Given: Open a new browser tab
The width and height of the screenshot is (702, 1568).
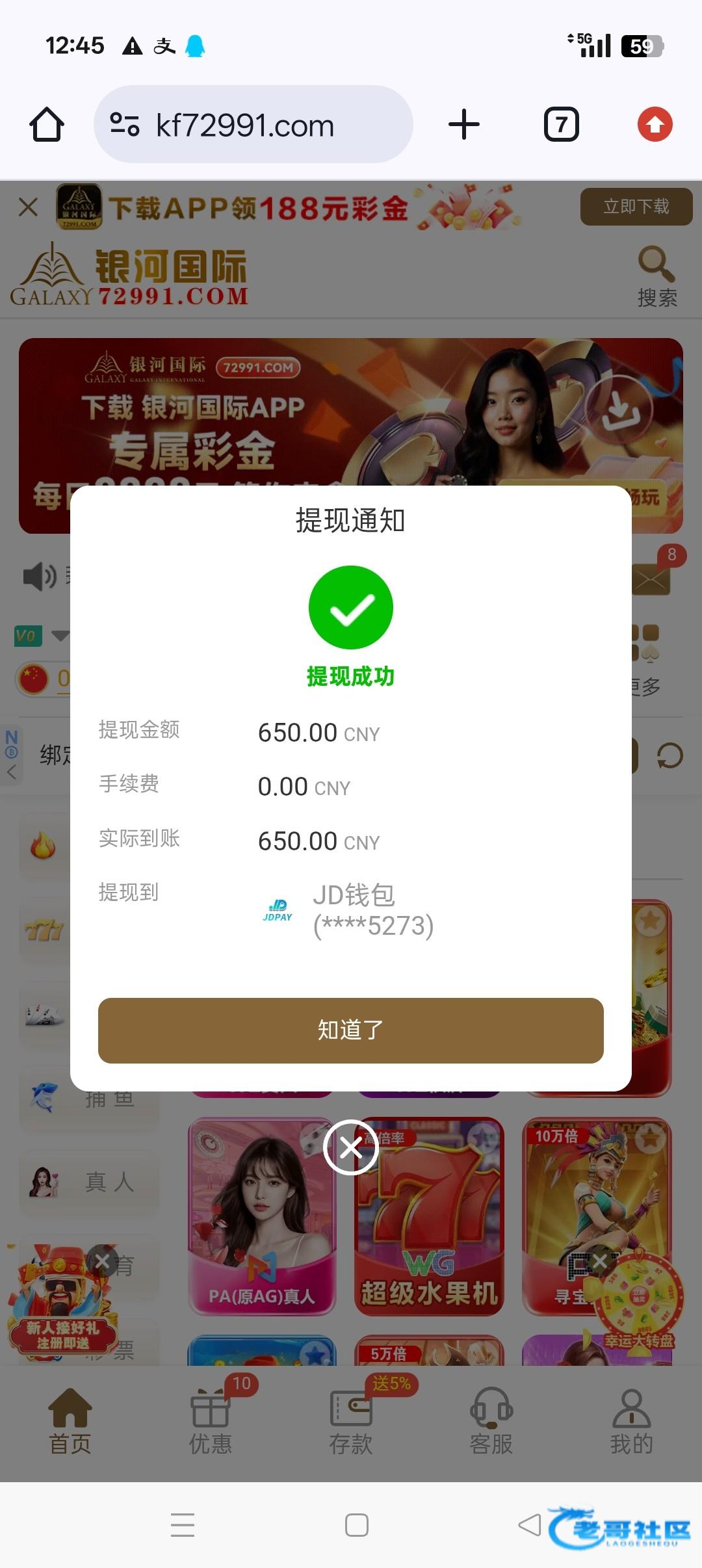Looking at the screenshot, I should coord(464,124).
